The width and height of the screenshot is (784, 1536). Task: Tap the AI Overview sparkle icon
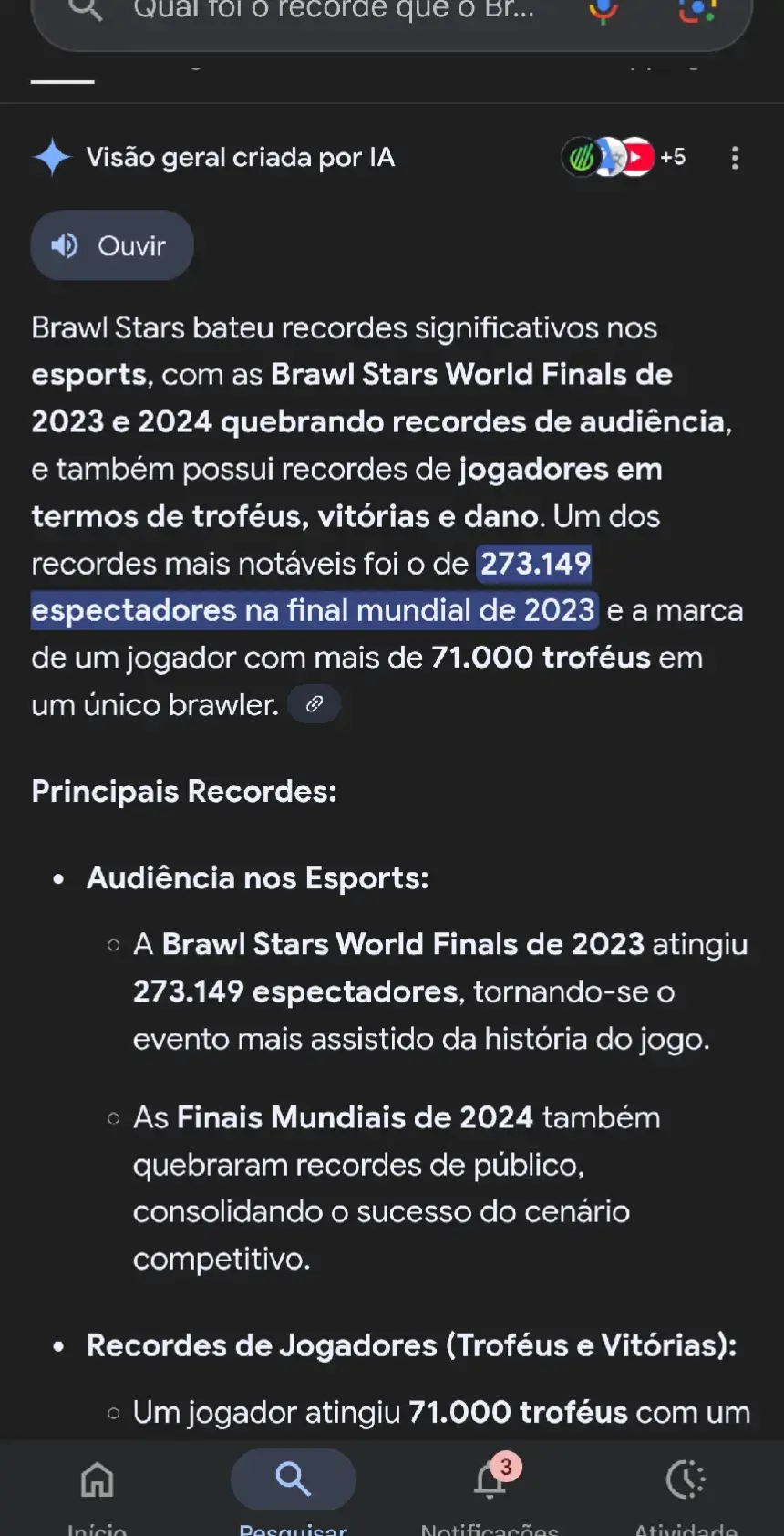[53, 156]
